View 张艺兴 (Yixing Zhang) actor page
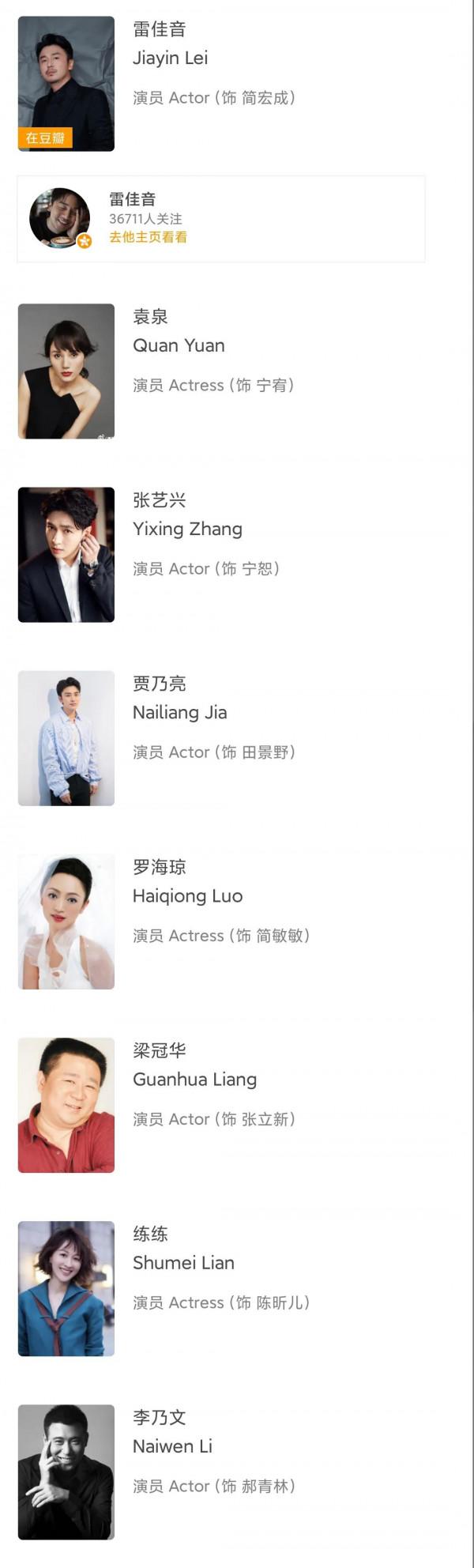The height and width of the screenshot is (1568, 474). [187, 529]
